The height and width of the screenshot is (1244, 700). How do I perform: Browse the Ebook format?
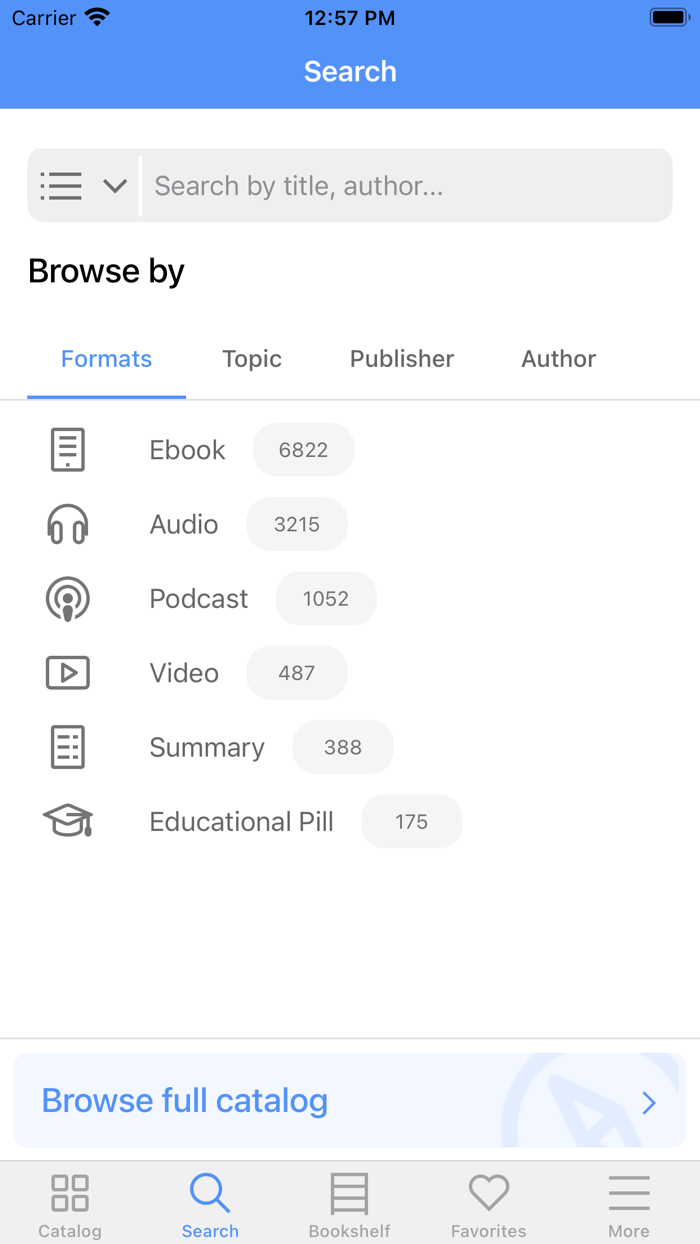(188, 450)
